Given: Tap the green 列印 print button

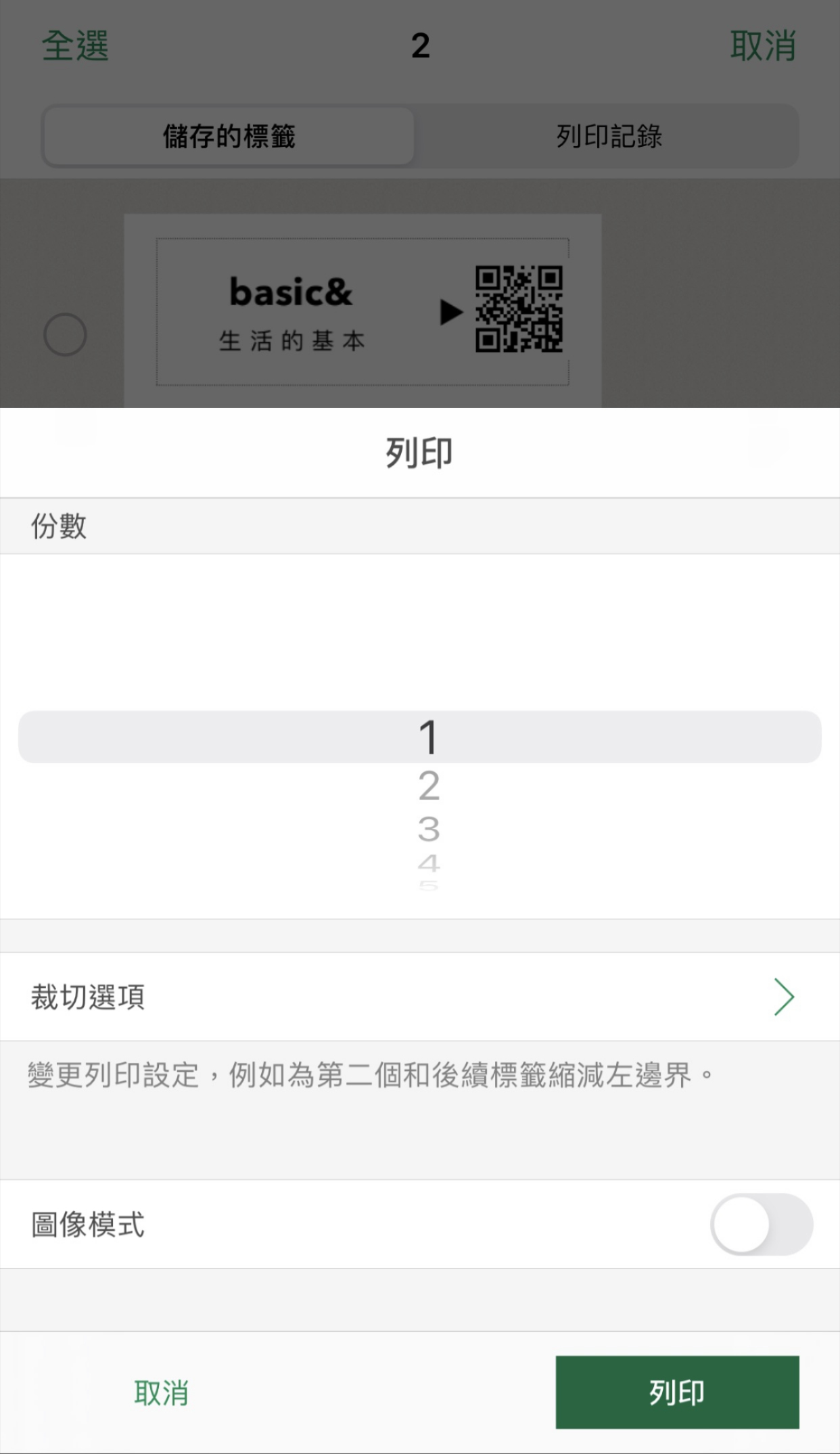Looking at the screenshot, I should pos(677,1392).
